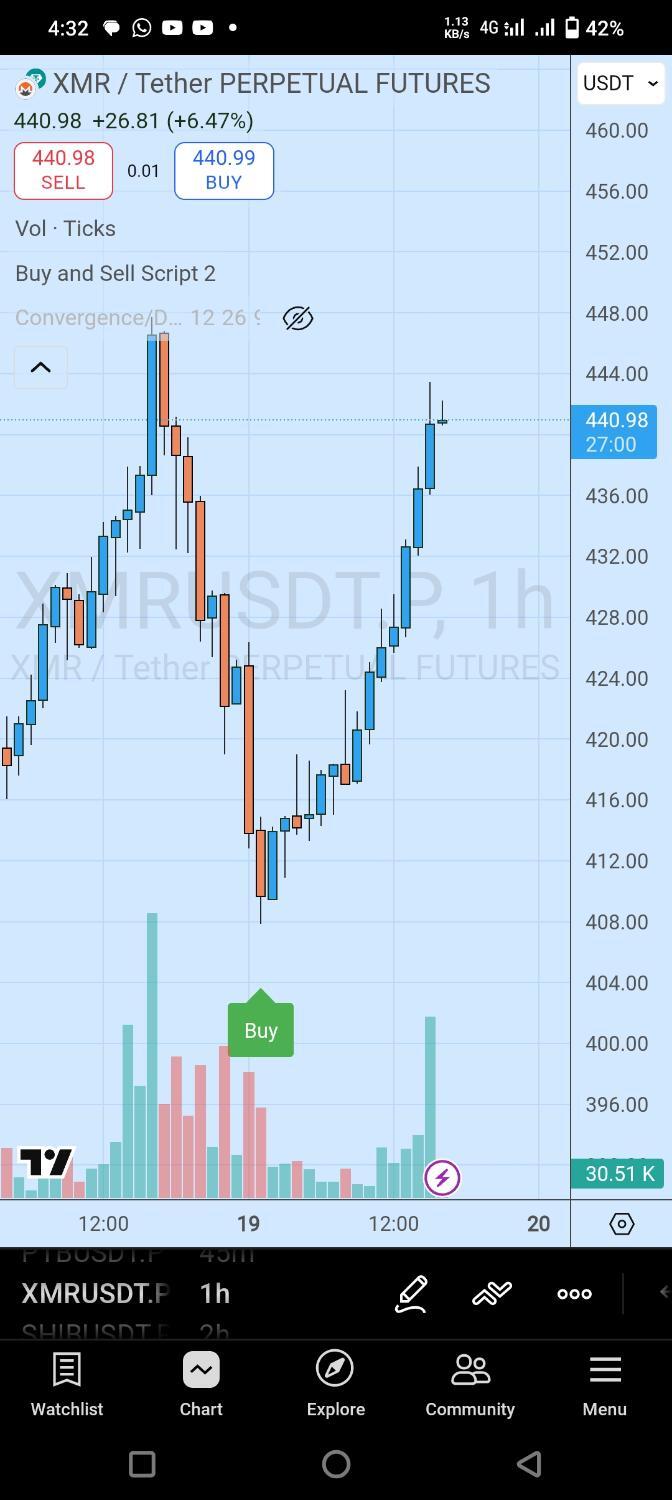Switch to the Community tab
672x1500 pixels.
coord(470,1384)
